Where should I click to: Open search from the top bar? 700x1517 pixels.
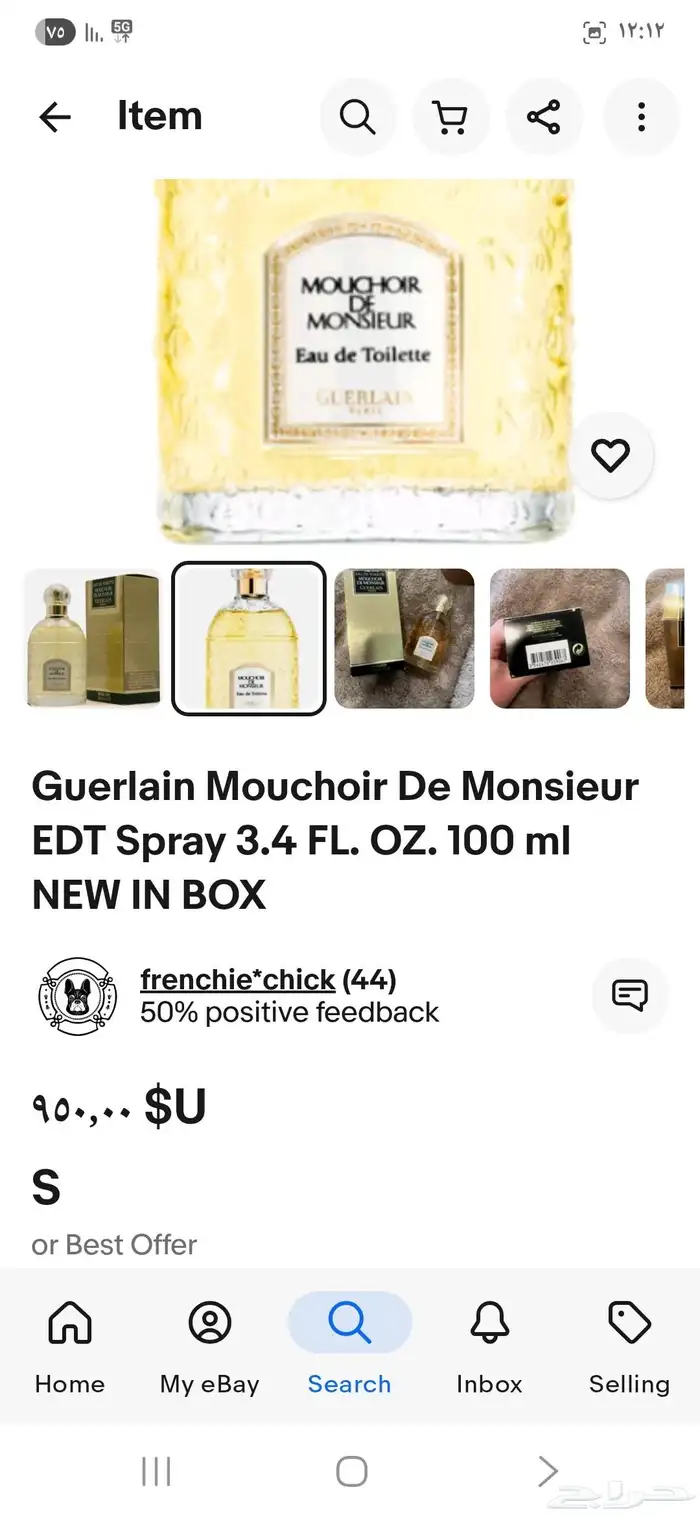coord(357,118)
